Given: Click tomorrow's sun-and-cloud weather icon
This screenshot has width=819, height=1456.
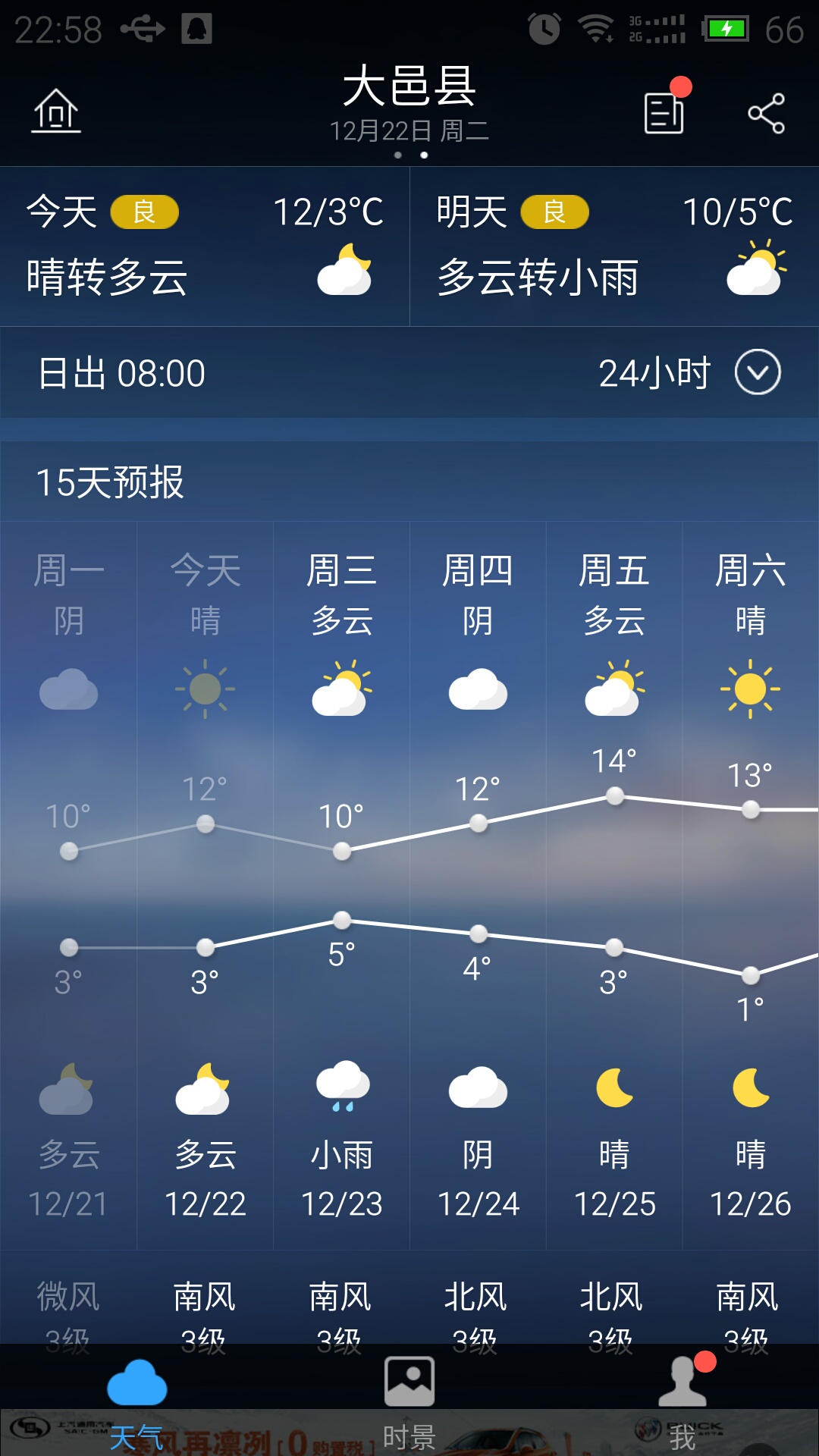Looking at the screenshot, I should pos(753,273).
